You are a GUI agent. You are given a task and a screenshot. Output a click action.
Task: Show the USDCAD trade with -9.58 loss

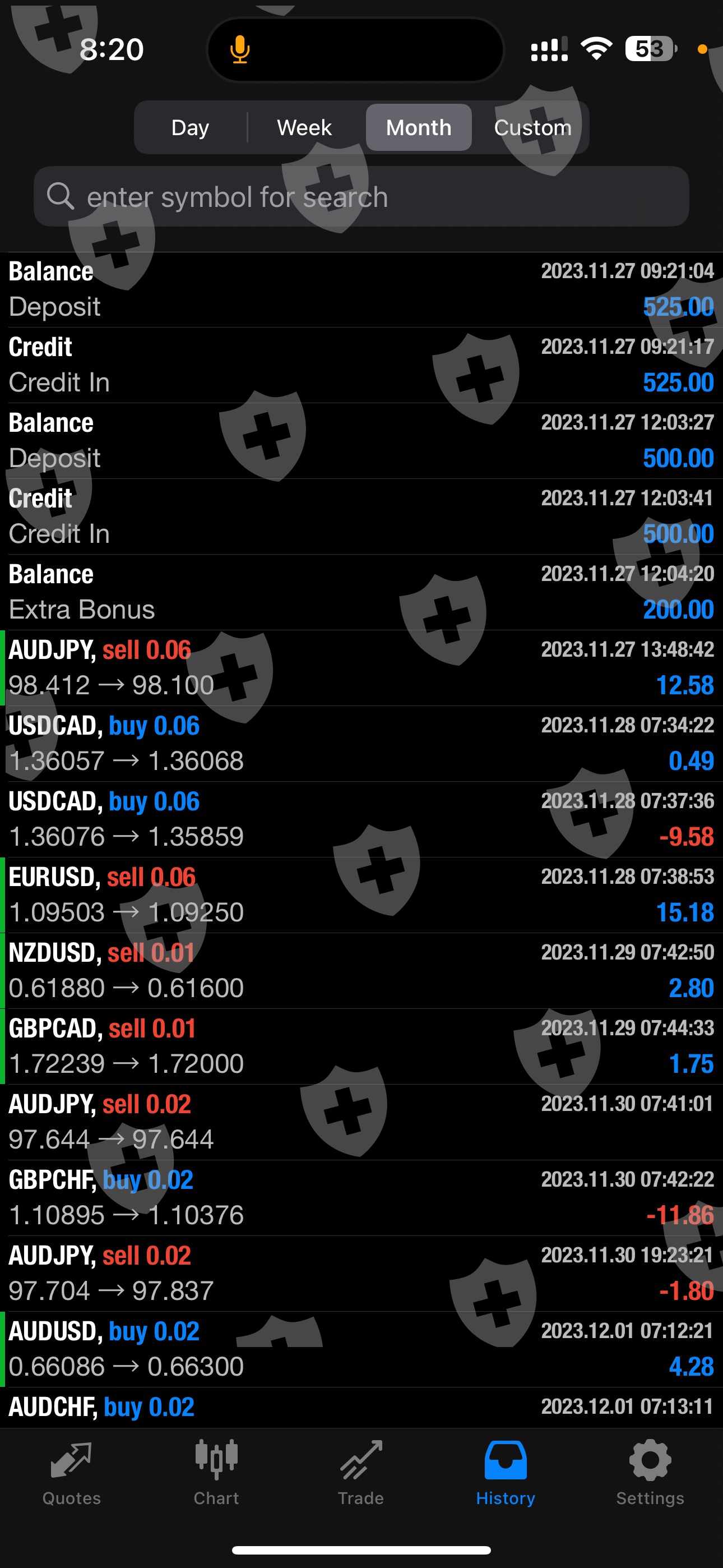coord(361,819)
